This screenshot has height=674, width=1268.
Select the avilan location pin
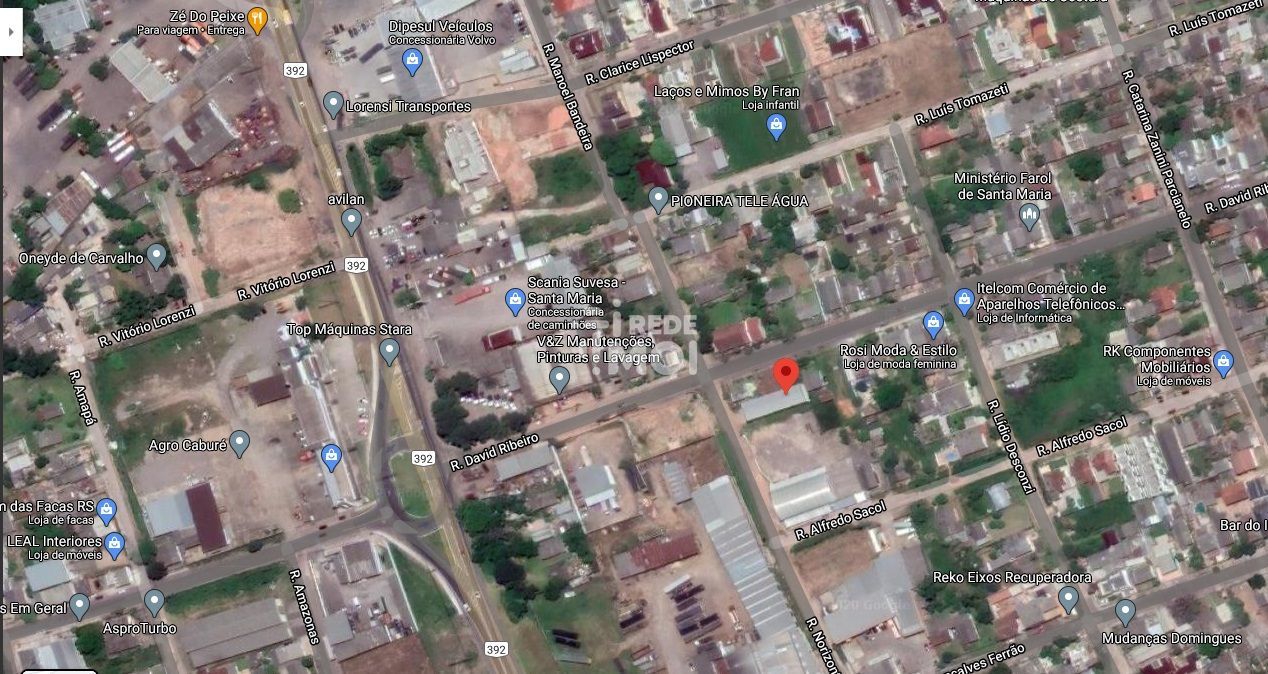[351, 221]
